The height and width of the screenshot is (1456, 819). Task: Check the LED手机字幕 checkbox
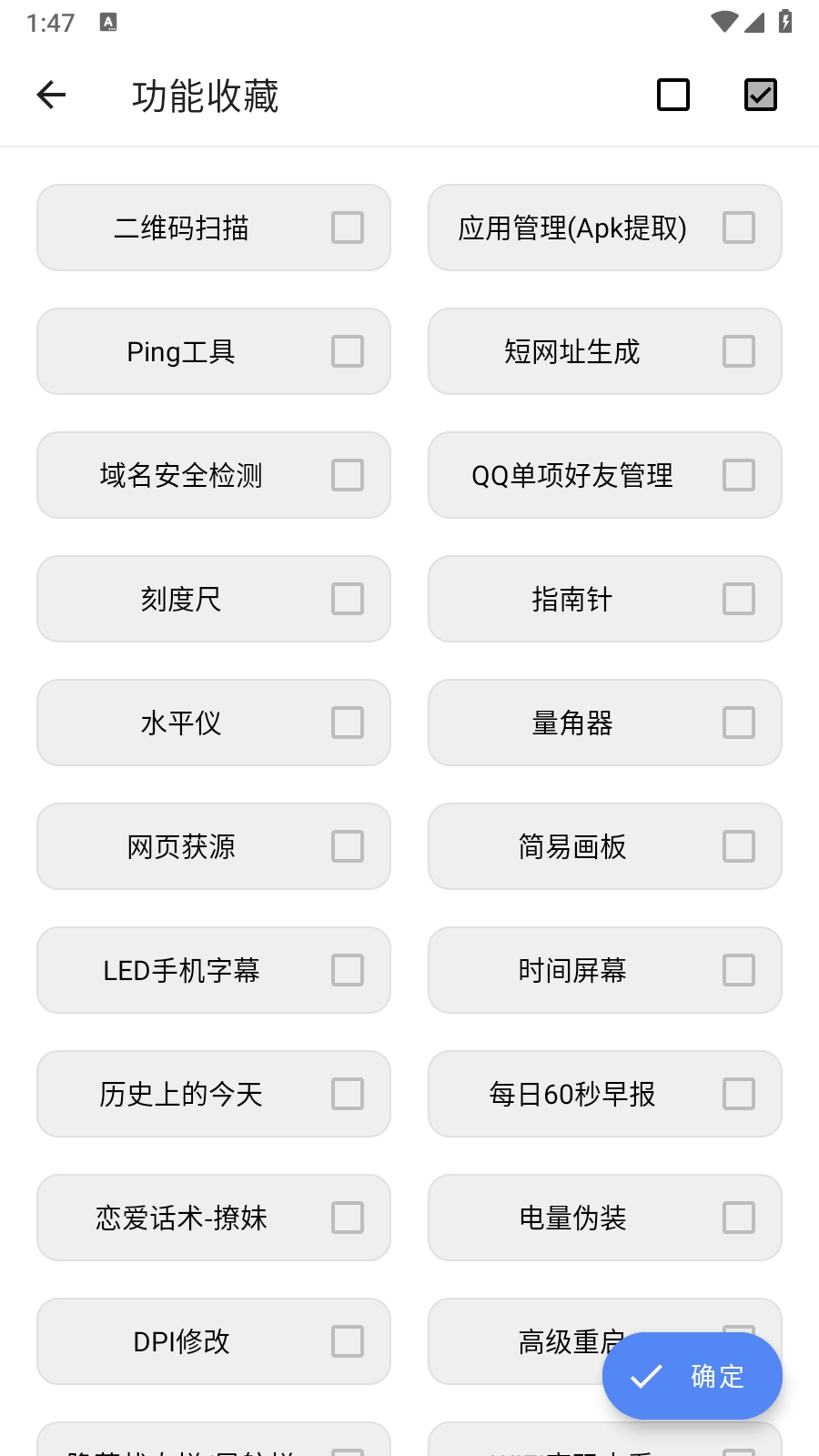[348, 970]
